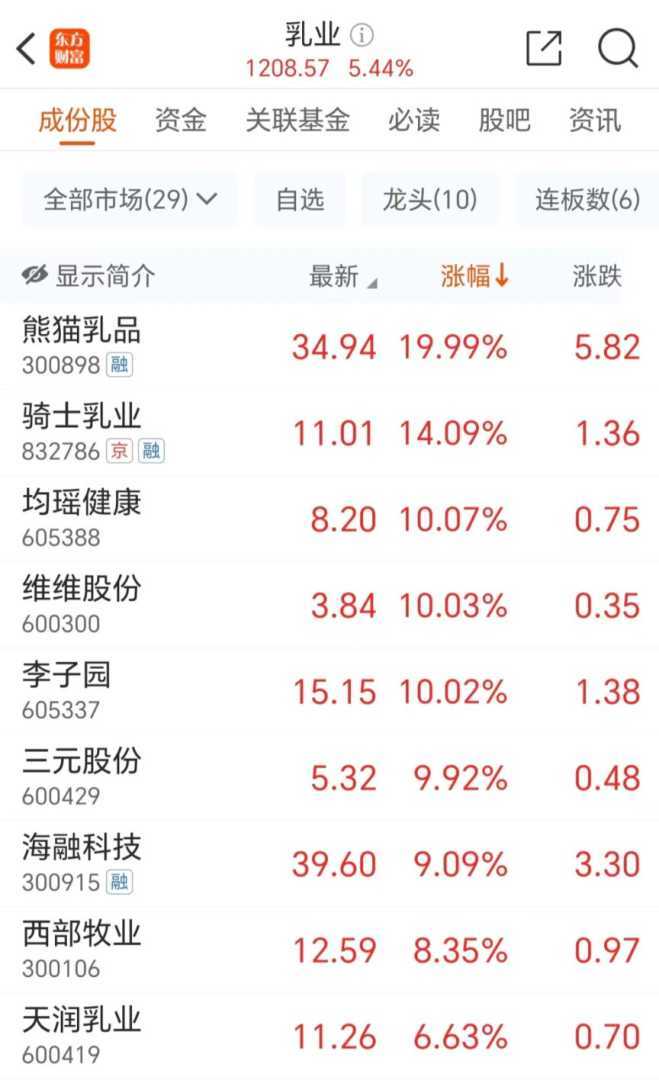
Task: Switch to the 资讯 tab
Action: pos(595,121)
